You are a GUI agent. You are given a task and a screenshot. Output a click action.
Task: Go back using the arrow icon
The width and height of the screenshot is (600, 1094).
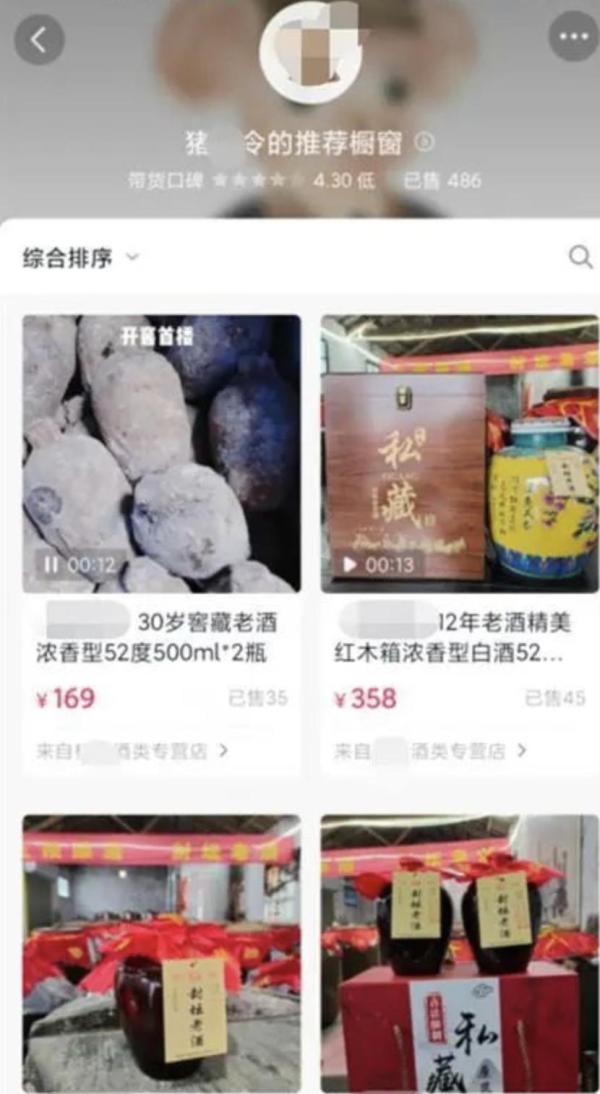[x=39, y=40]
